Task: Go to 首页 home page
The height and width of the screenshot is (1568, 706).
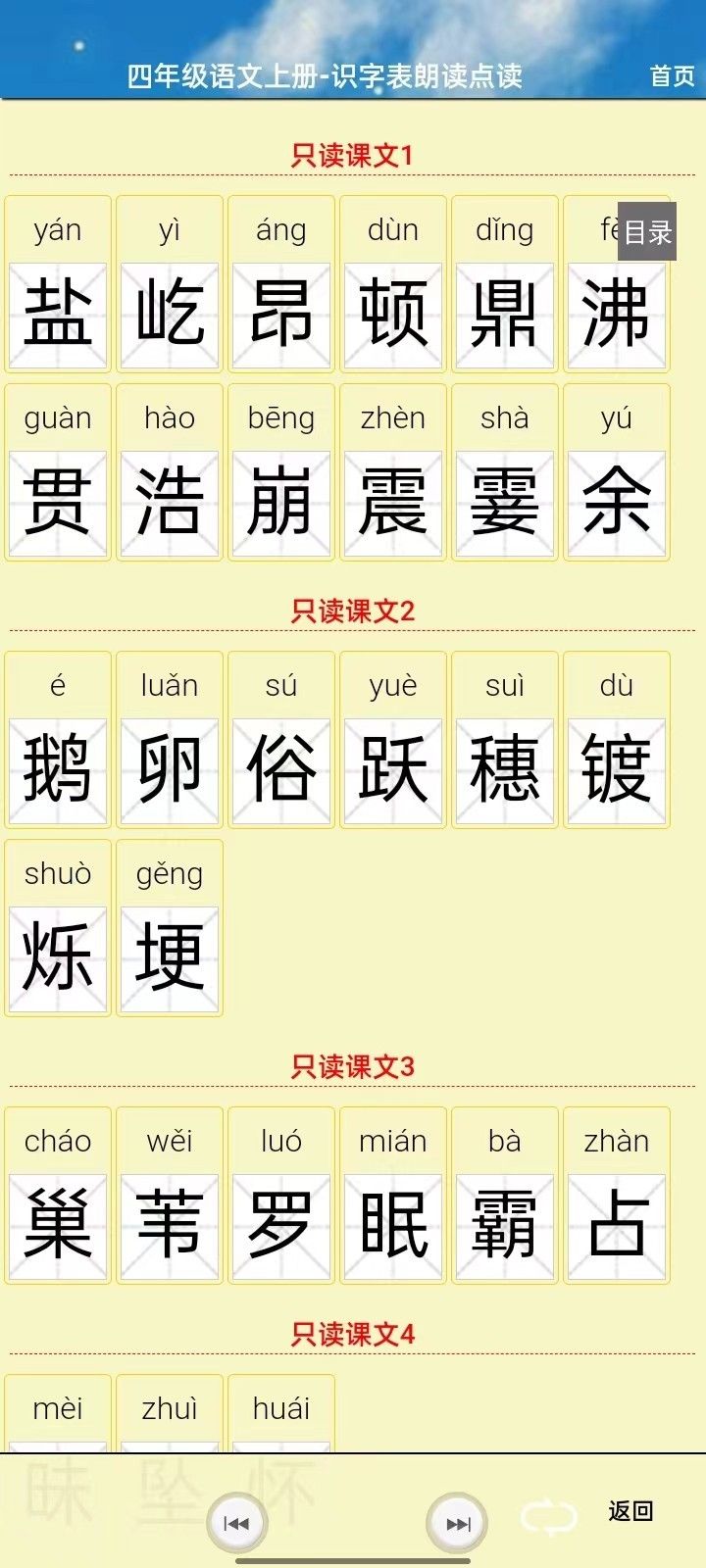Action: pyautogui.click(x=672, y=75)
